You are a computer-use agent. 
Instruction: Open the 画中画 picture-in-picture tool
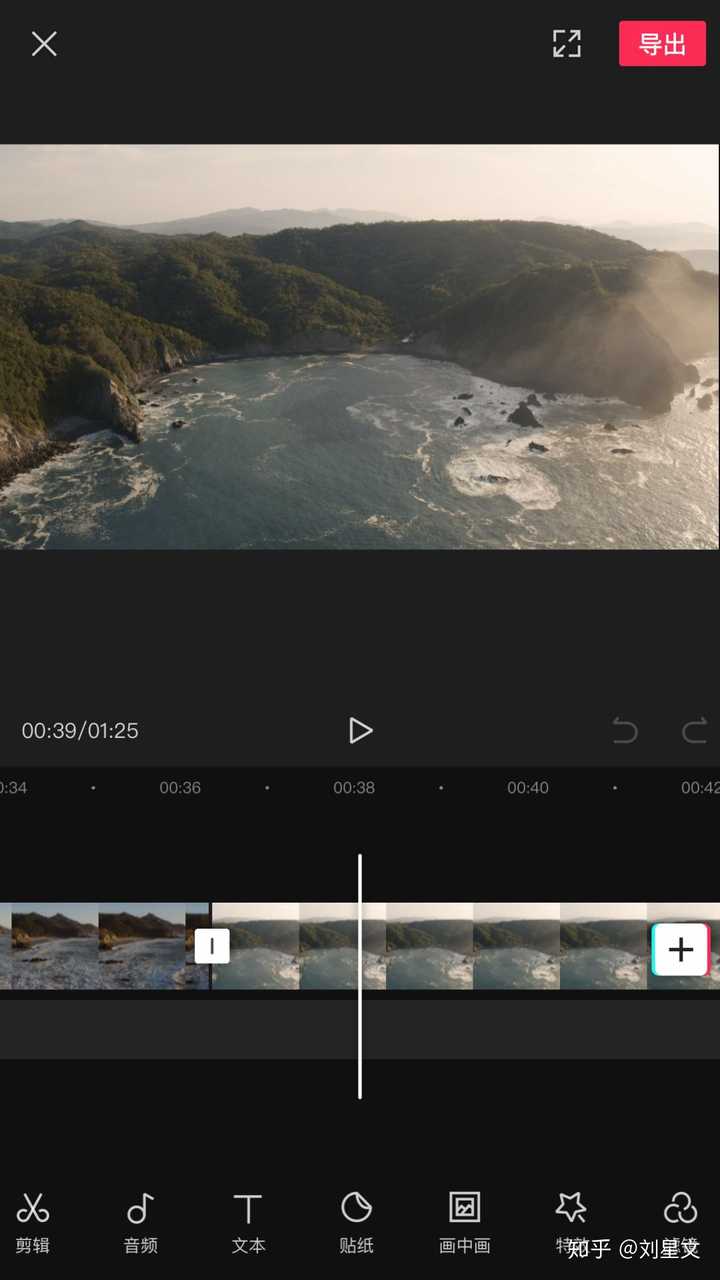click(464, 1221)
